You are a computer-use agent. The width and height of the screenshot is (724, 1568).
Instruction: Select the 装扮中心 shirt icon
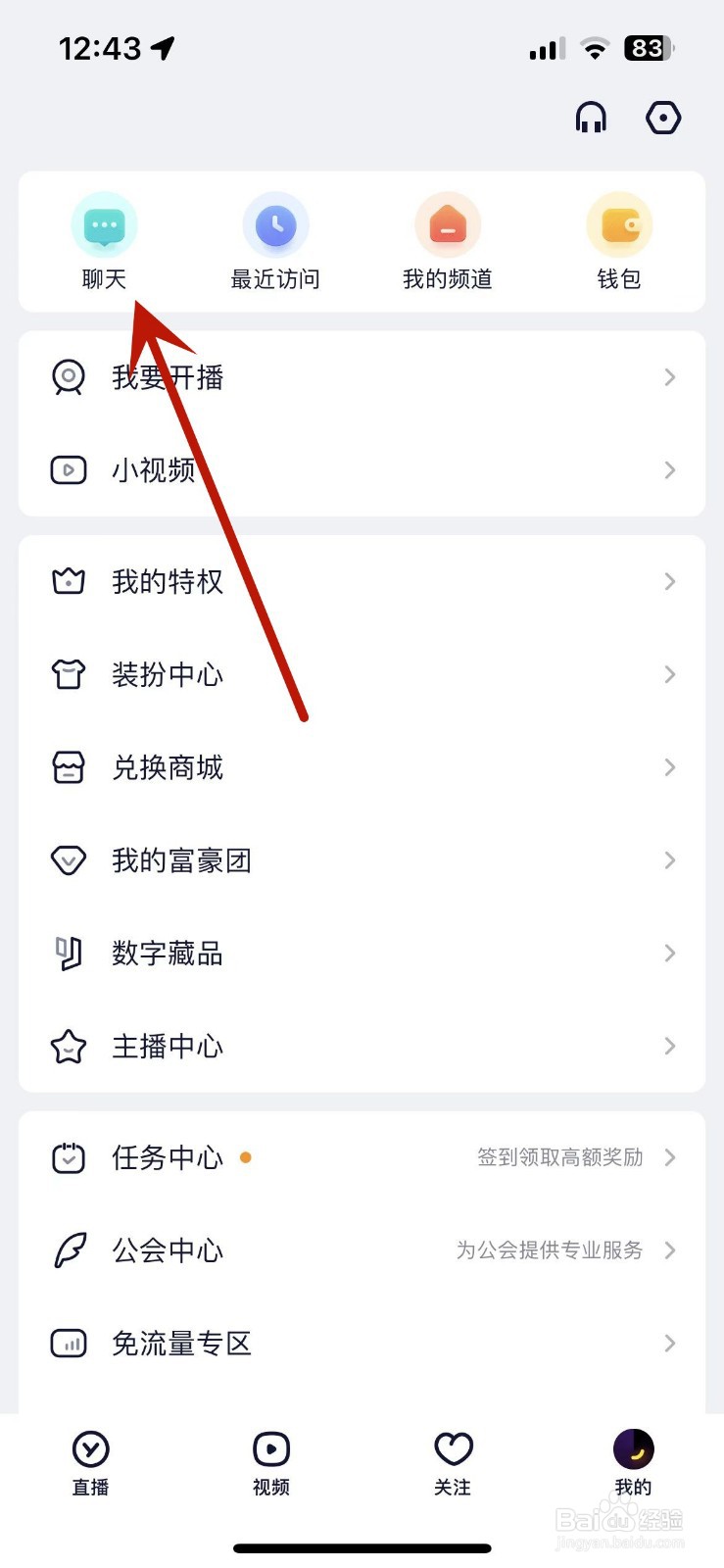68,674
